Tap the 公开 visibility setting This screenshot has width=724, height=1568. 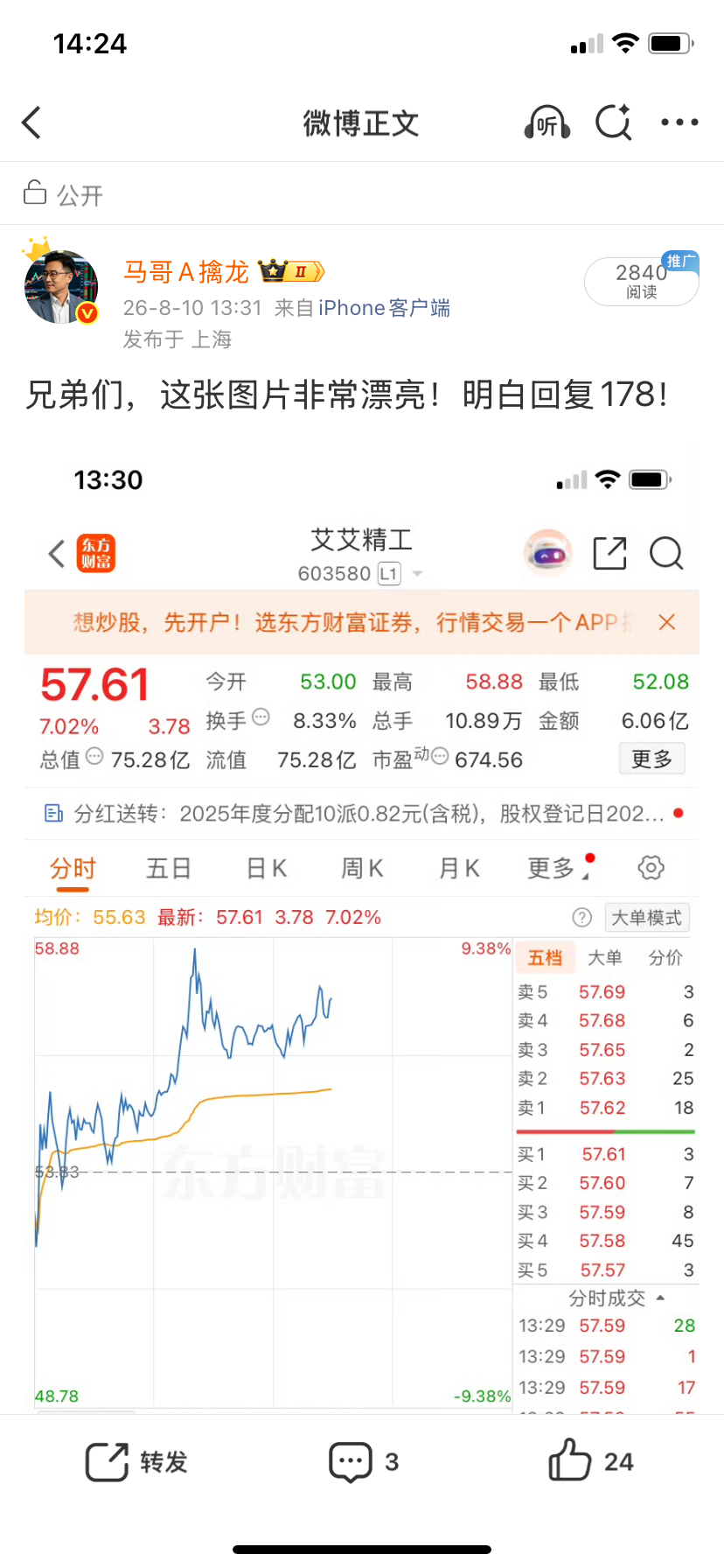[x=63, y=193]
